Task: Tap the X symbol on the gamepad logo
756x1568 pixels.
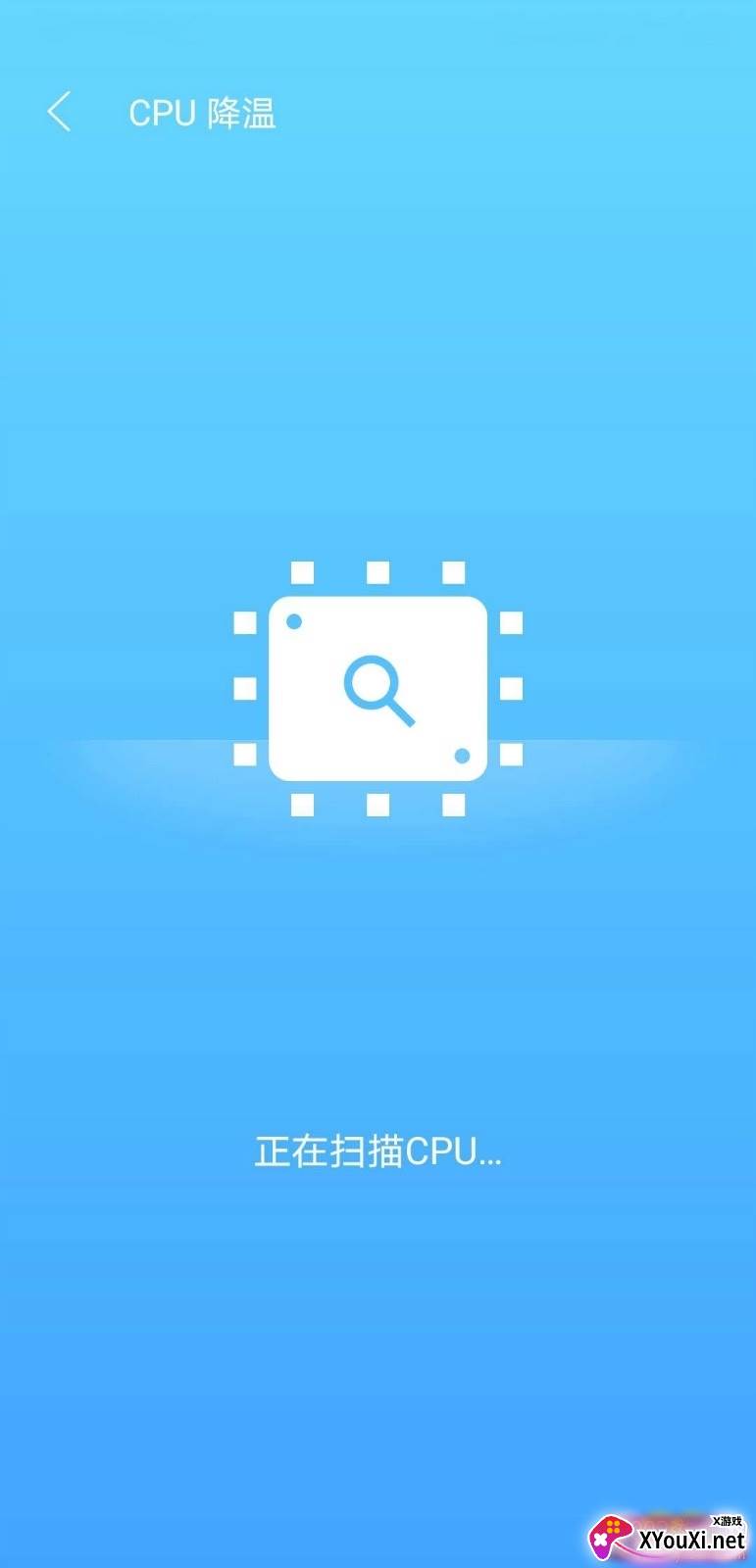Action: (602, 1541)
